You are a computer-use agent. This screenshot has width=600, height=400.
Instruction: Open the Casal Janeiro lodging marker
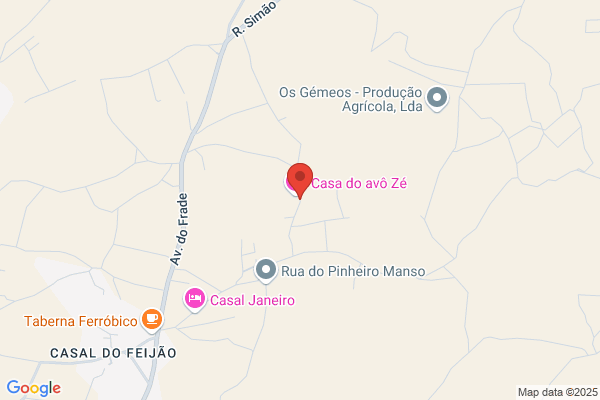(195, 300)
